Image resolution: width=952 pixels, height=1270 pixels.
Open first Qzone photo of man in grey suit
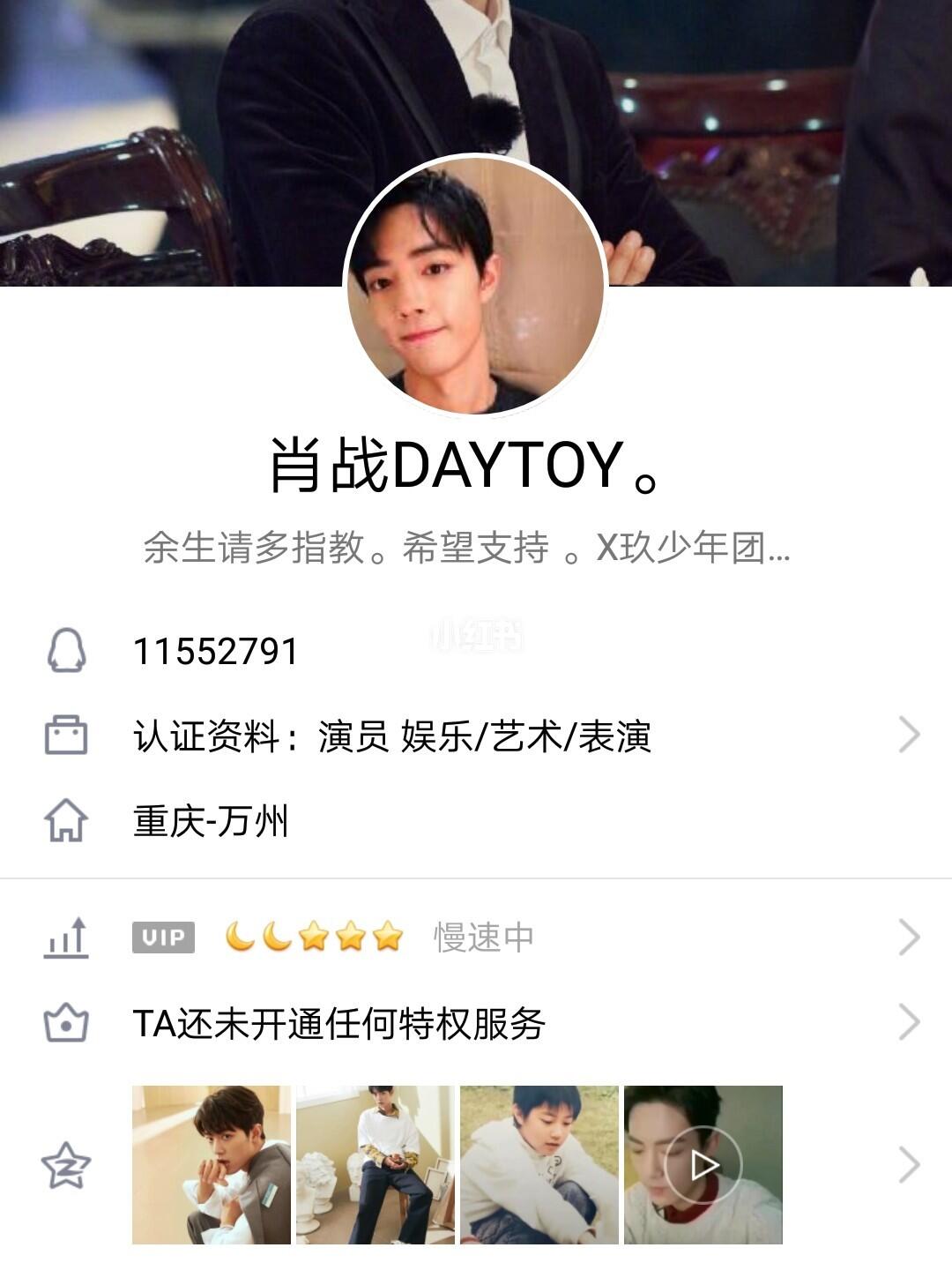click(x=212, y=1164)
